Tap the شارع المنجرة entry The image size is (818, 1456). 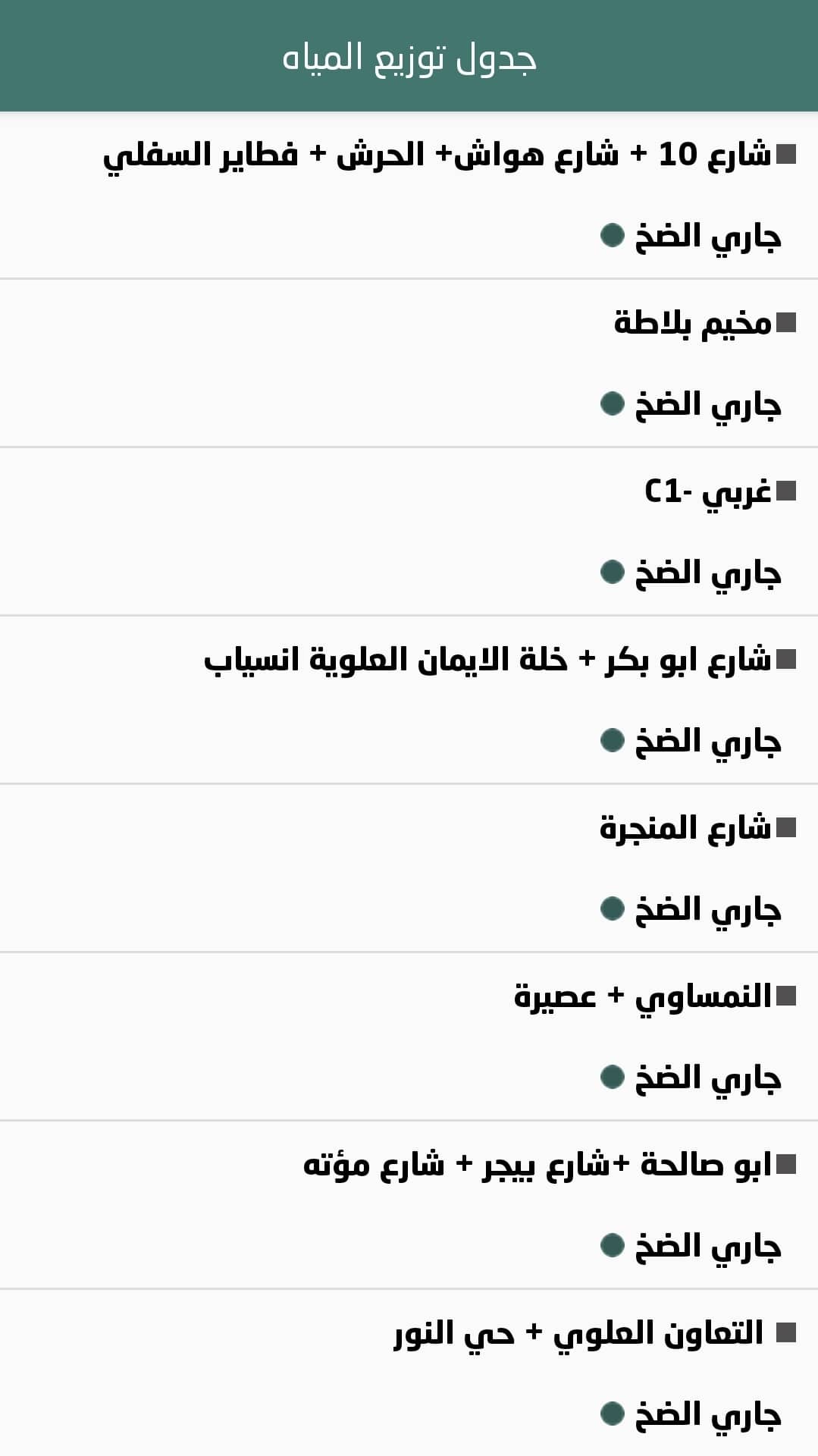[x=685, y=828]
